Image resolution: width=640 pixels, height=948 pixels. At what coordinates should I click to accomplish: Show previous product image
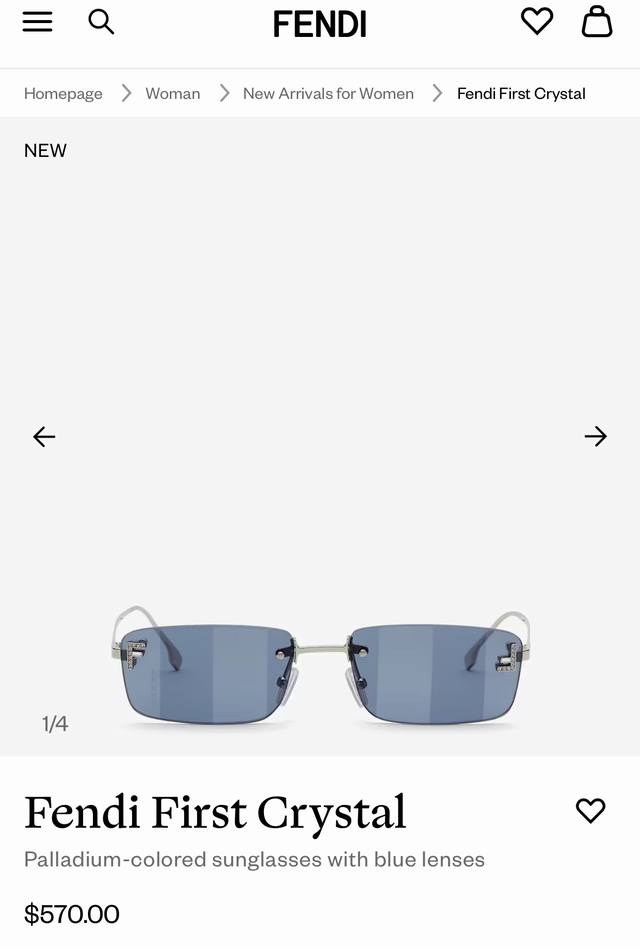click(44, 436)
